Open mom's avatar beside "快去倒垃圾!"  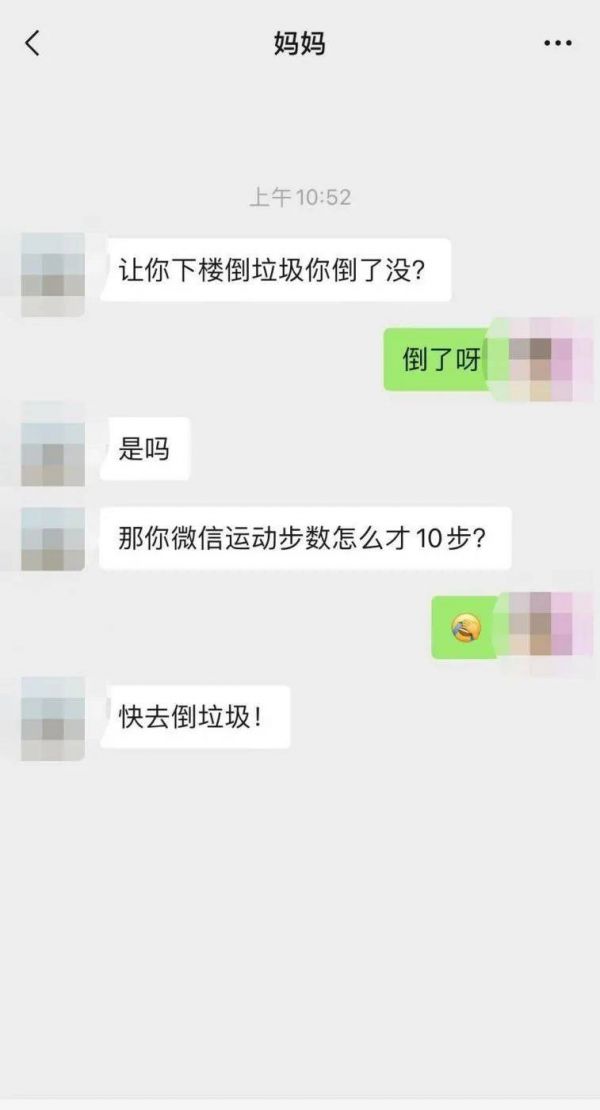(x=53, y=718)
